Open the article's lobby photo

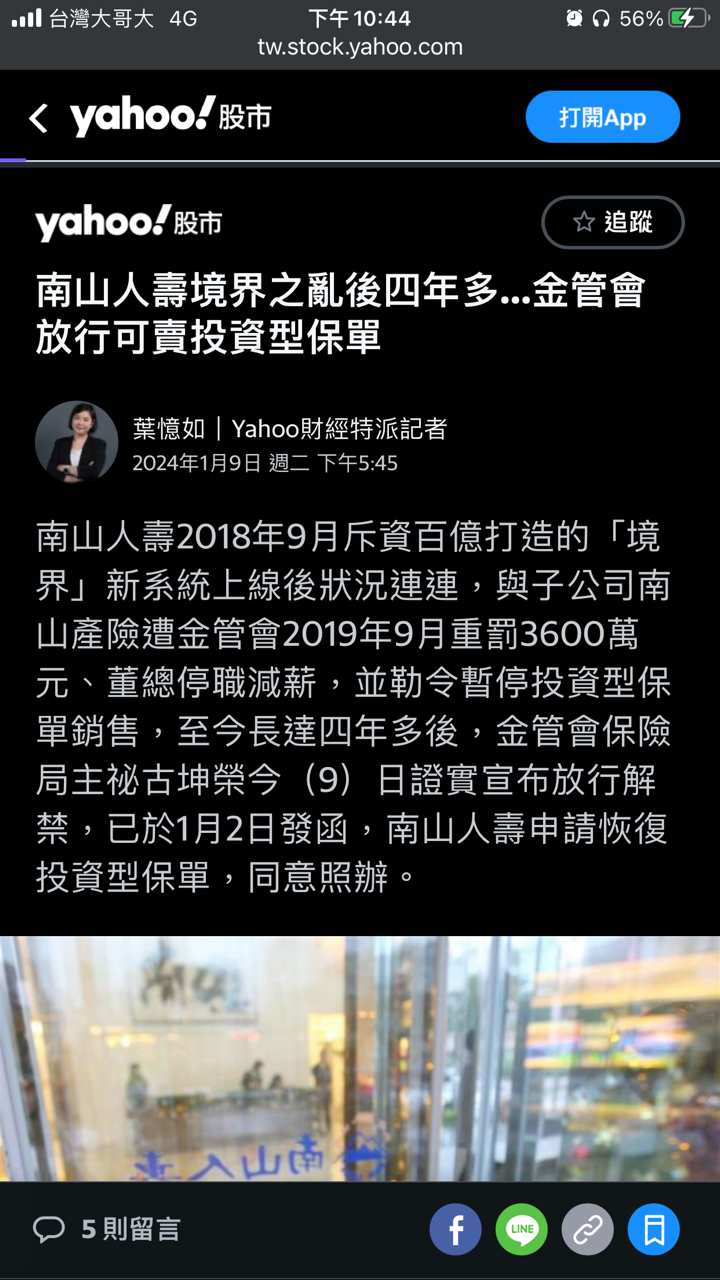coord(360,1058)
